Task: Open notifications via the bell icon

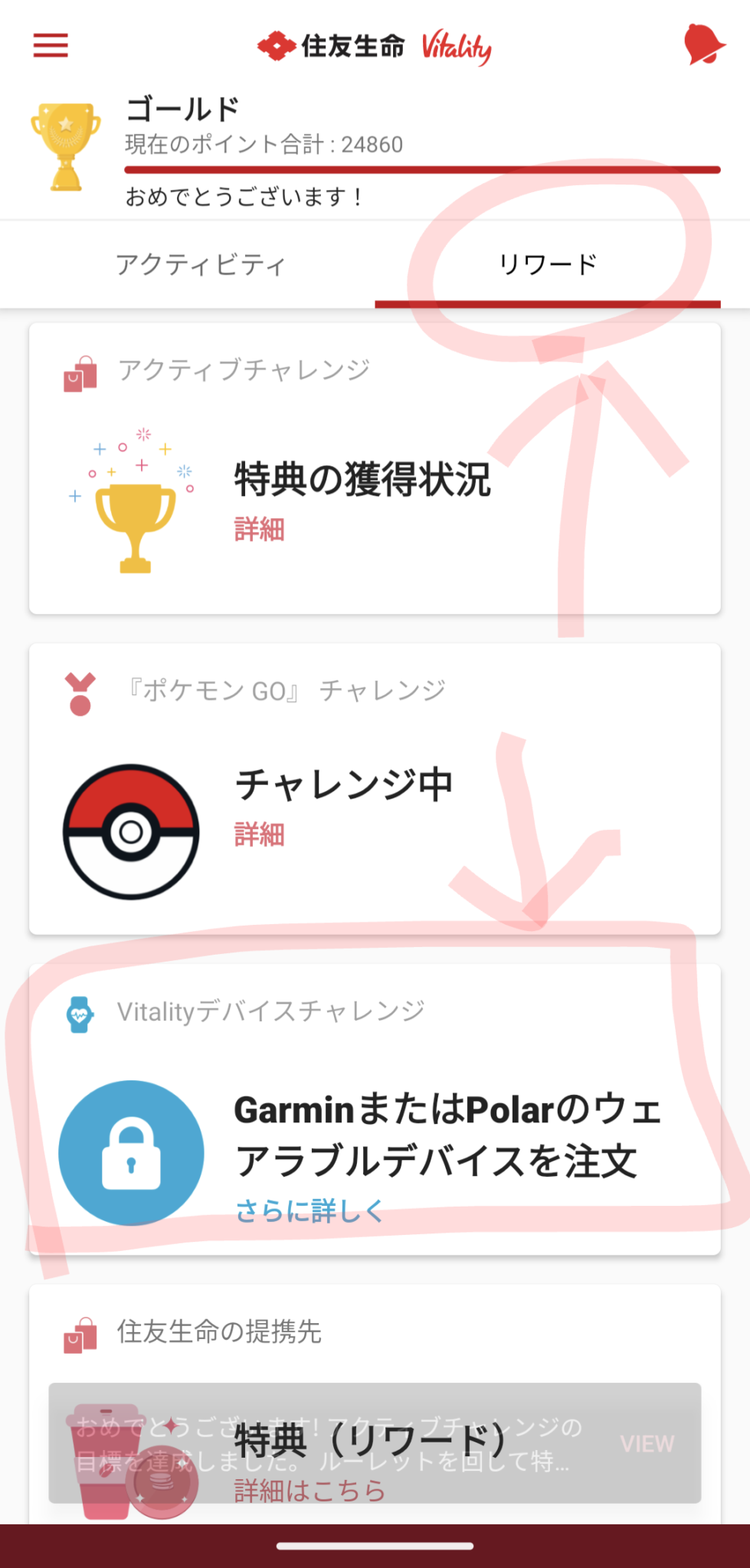Action: 706,45
